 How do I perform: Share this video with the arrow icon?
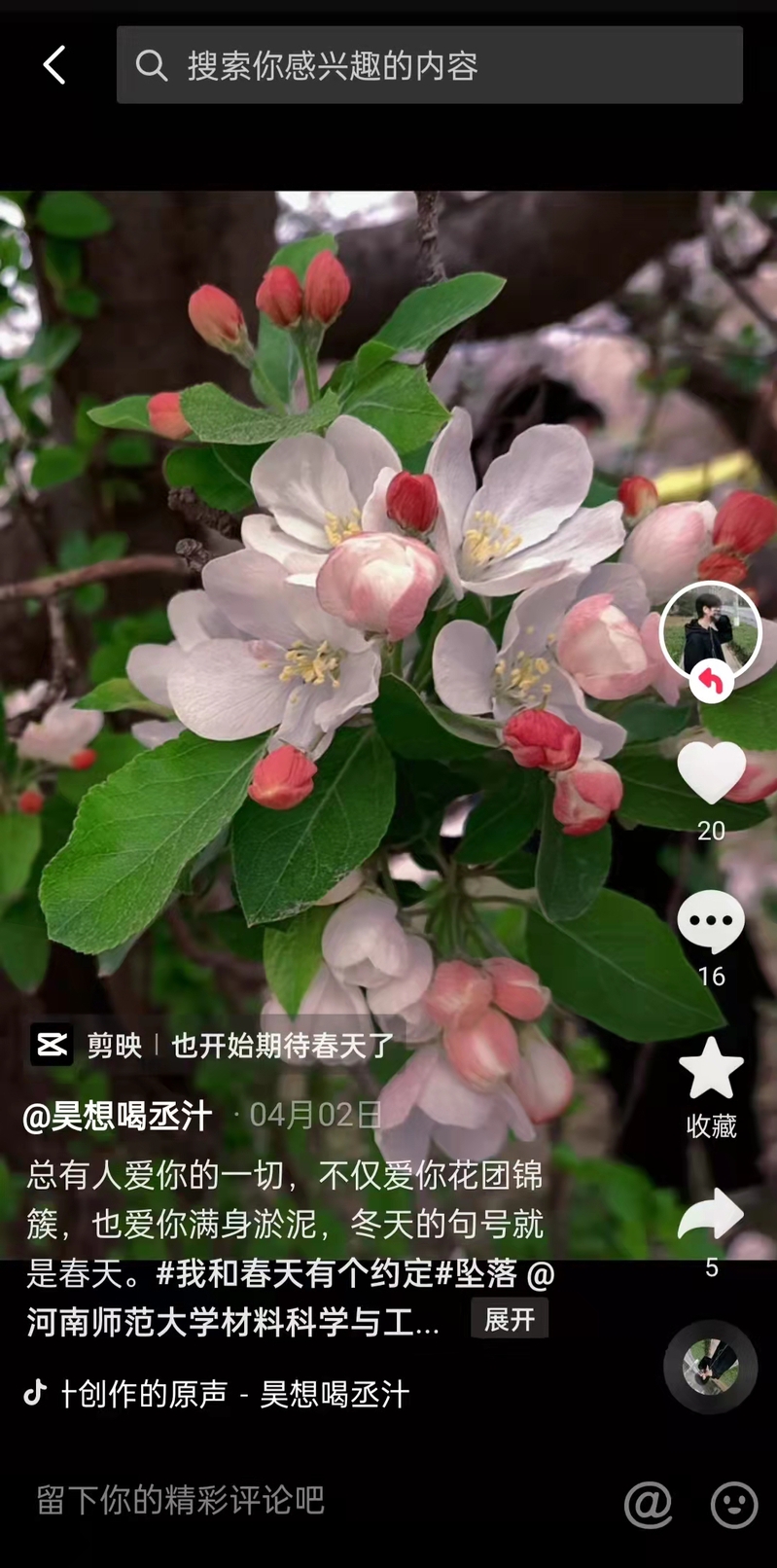[x=711, y=1216]
